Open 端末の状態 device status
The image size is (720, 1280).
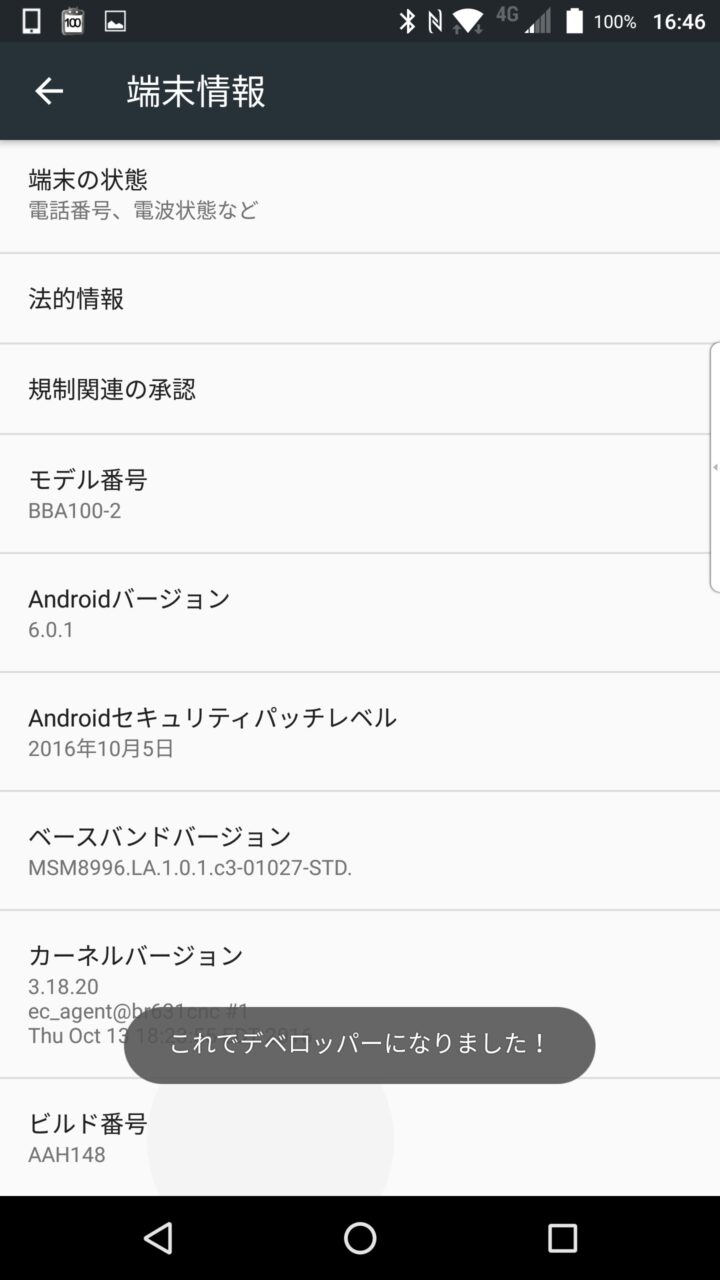pyautogui.click(x=360, y=195)
